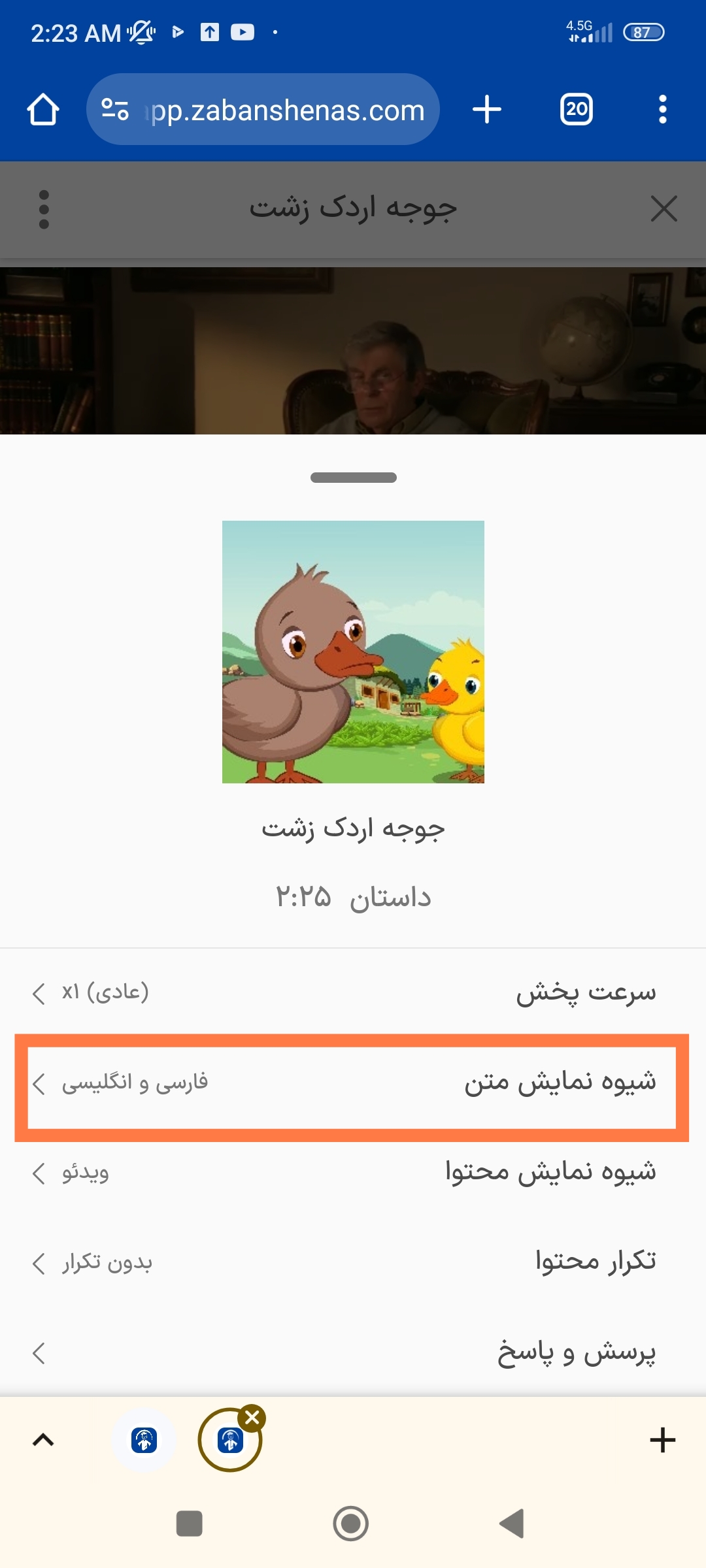Open the tab switcher showing 20
This screenshot has width=706, height=1568.
(x=577, y=109)
